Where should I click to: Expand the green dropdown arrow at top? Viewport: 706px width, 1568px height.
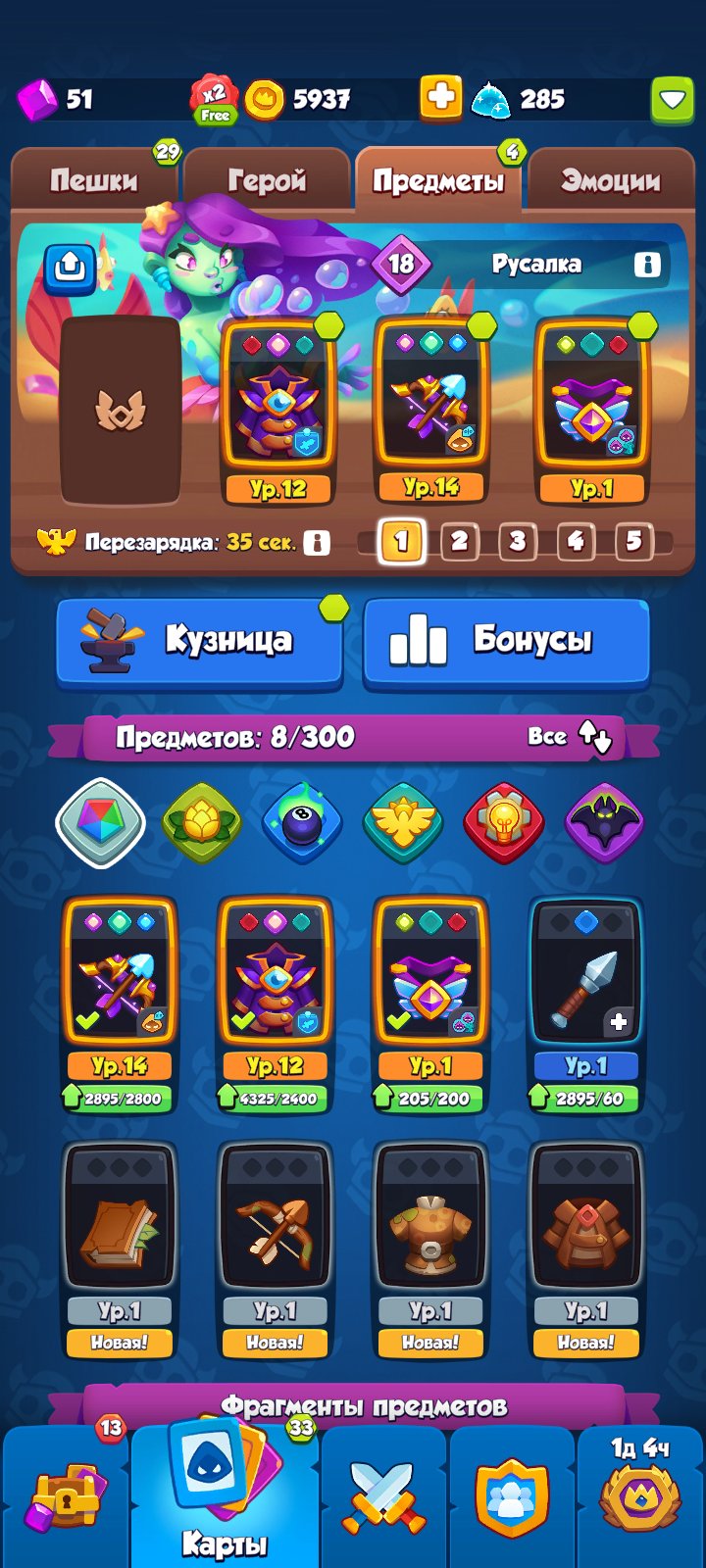point(673,99)
